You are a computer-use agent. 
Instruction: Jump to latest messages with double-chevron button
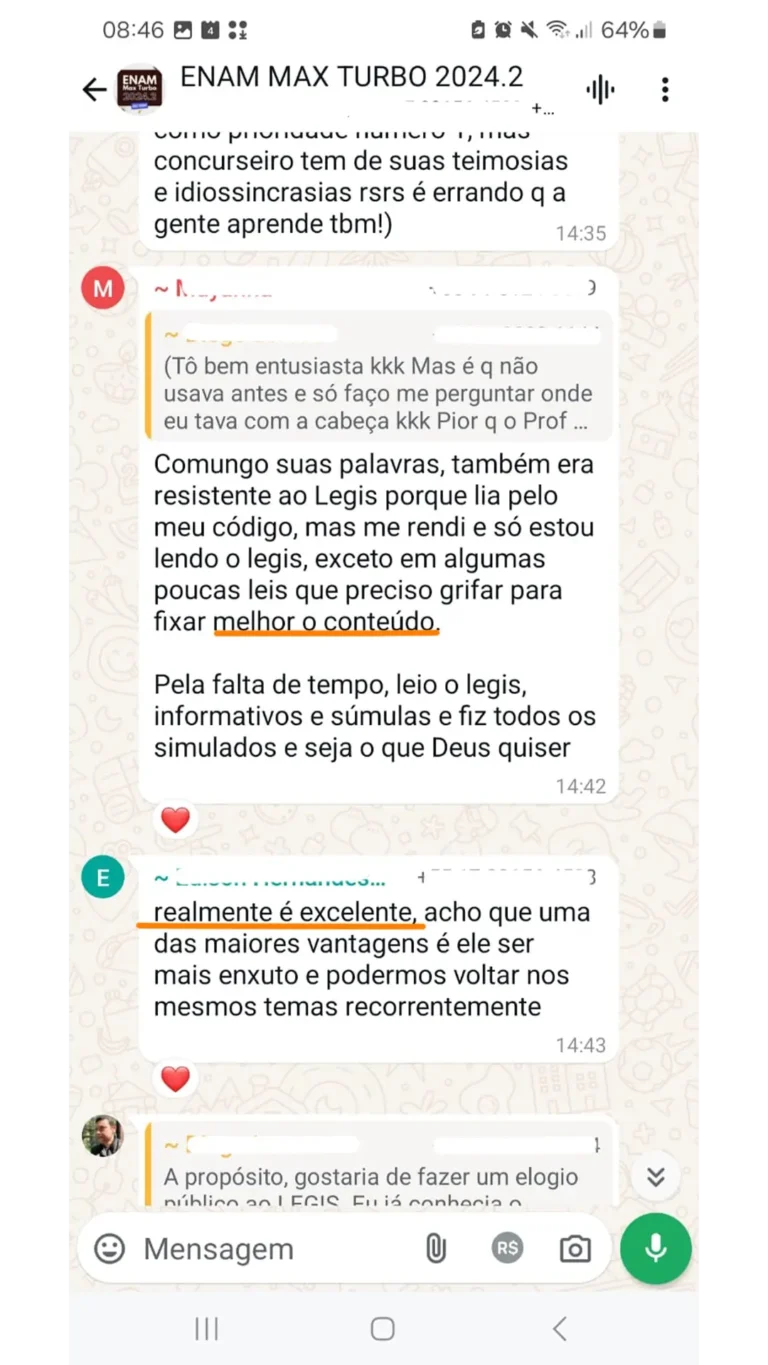(x=656, y=1176)
